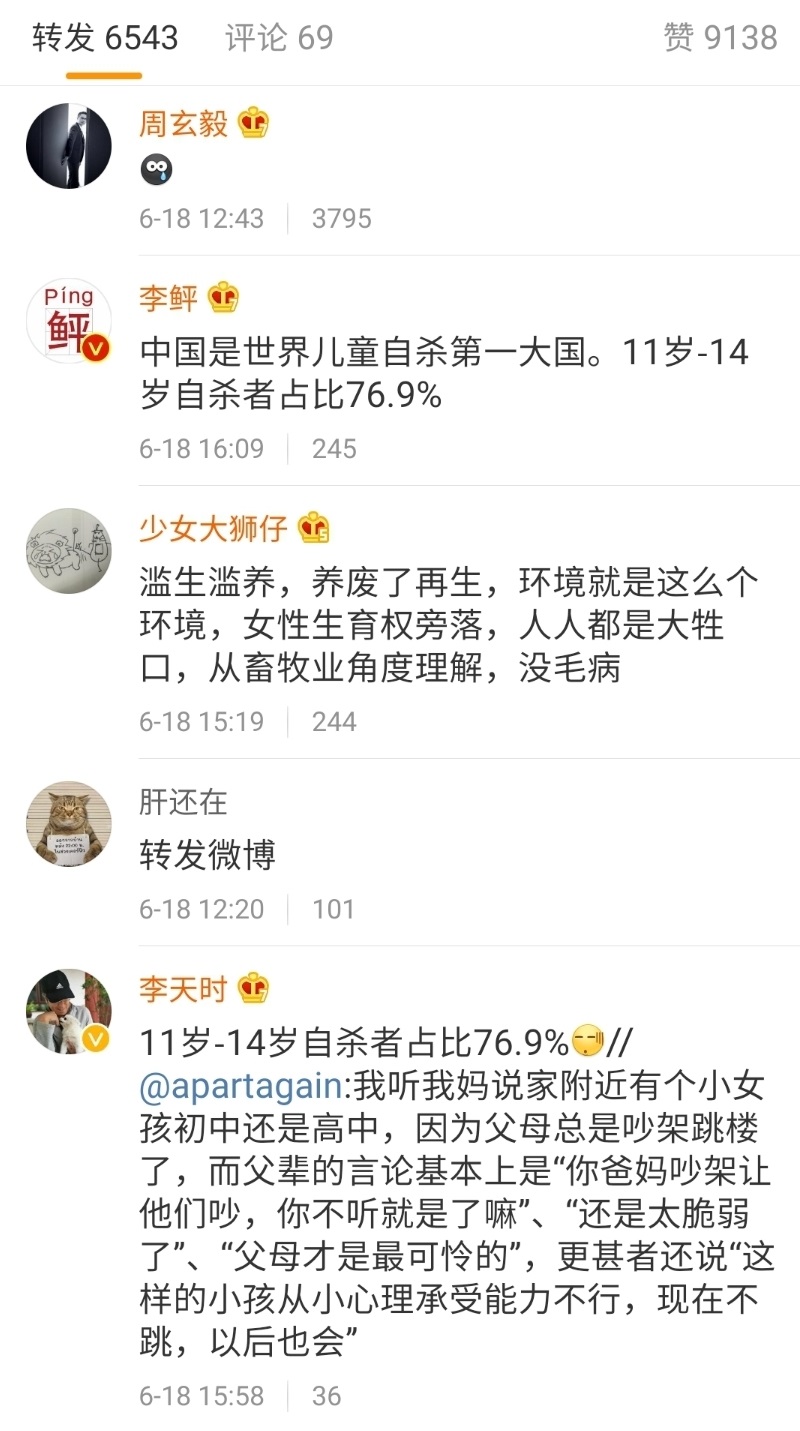Open the 赞 9138 likes tab

click(x=720, y=39)
